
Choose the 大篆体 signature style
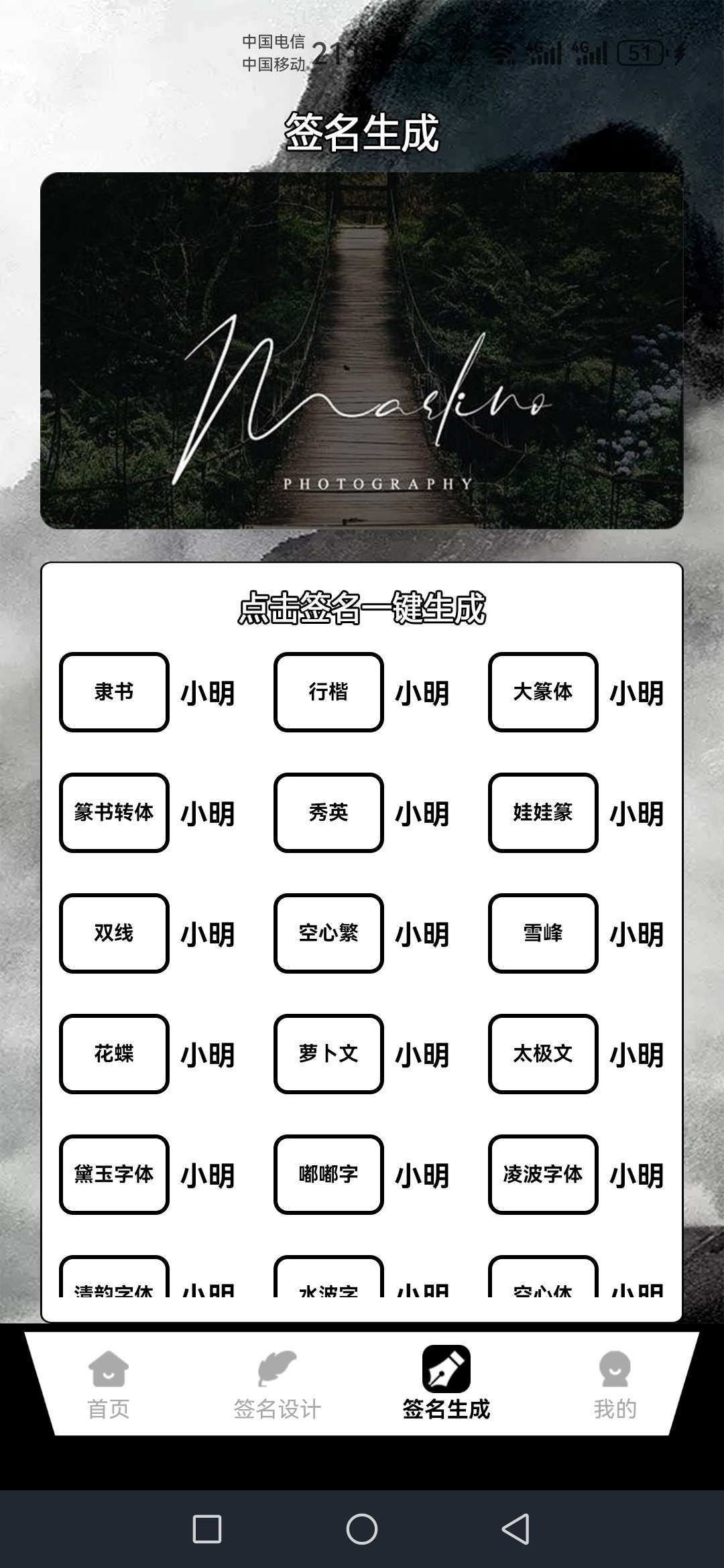click(543, 694)
